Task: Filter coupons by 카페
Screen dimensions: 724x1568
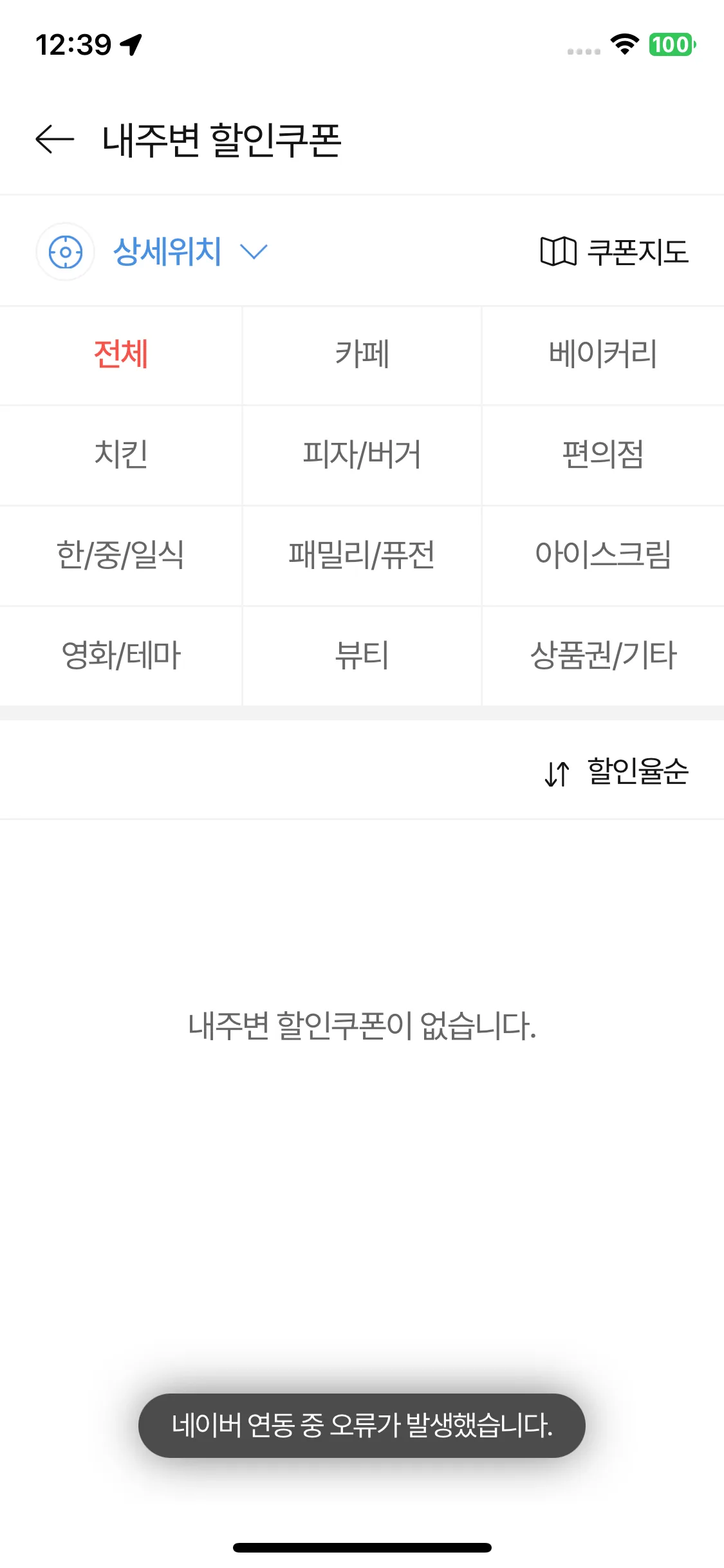Action: click(x=362, y=355)
